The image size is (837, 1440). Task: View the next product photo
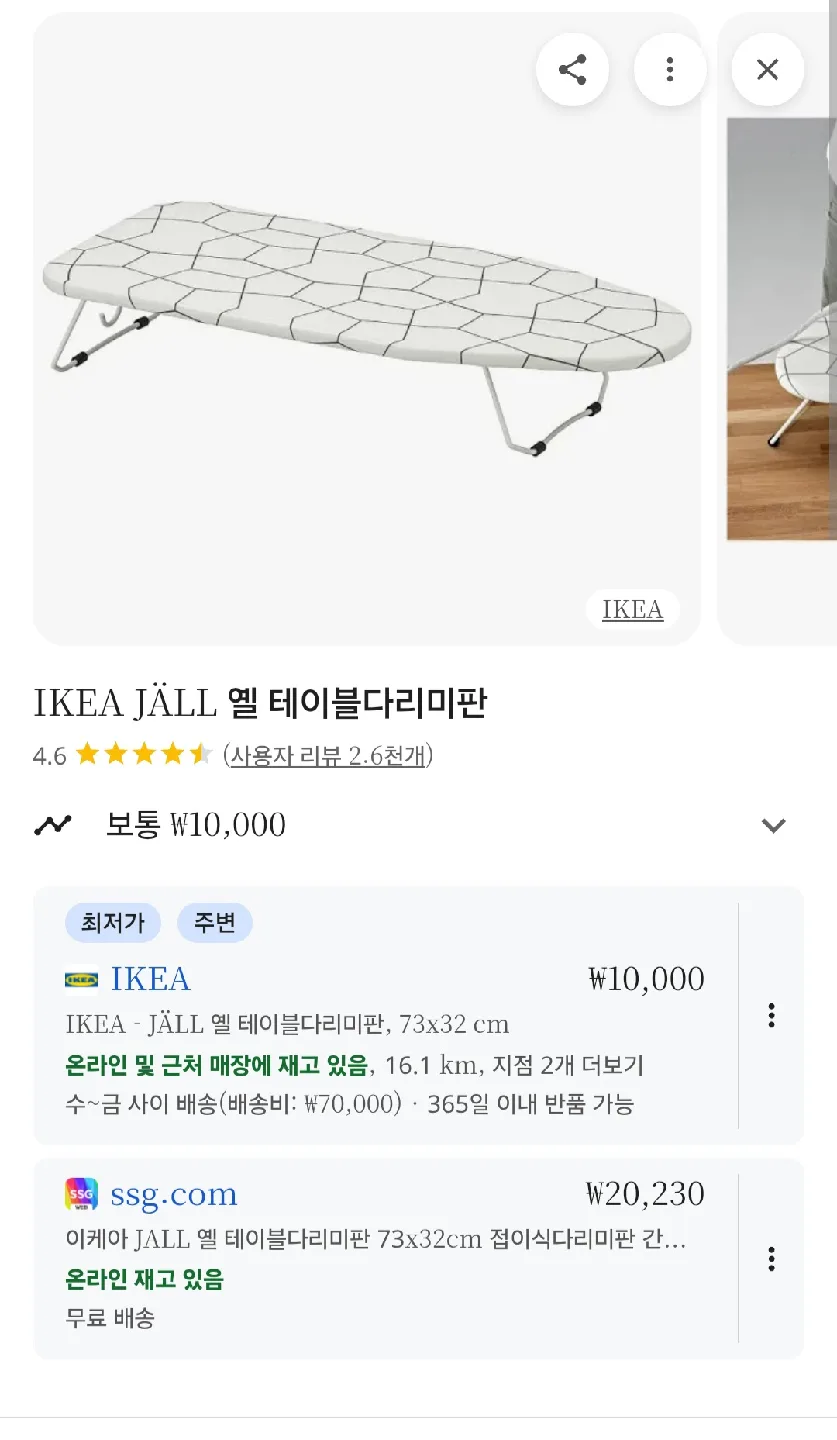[782, 330]
